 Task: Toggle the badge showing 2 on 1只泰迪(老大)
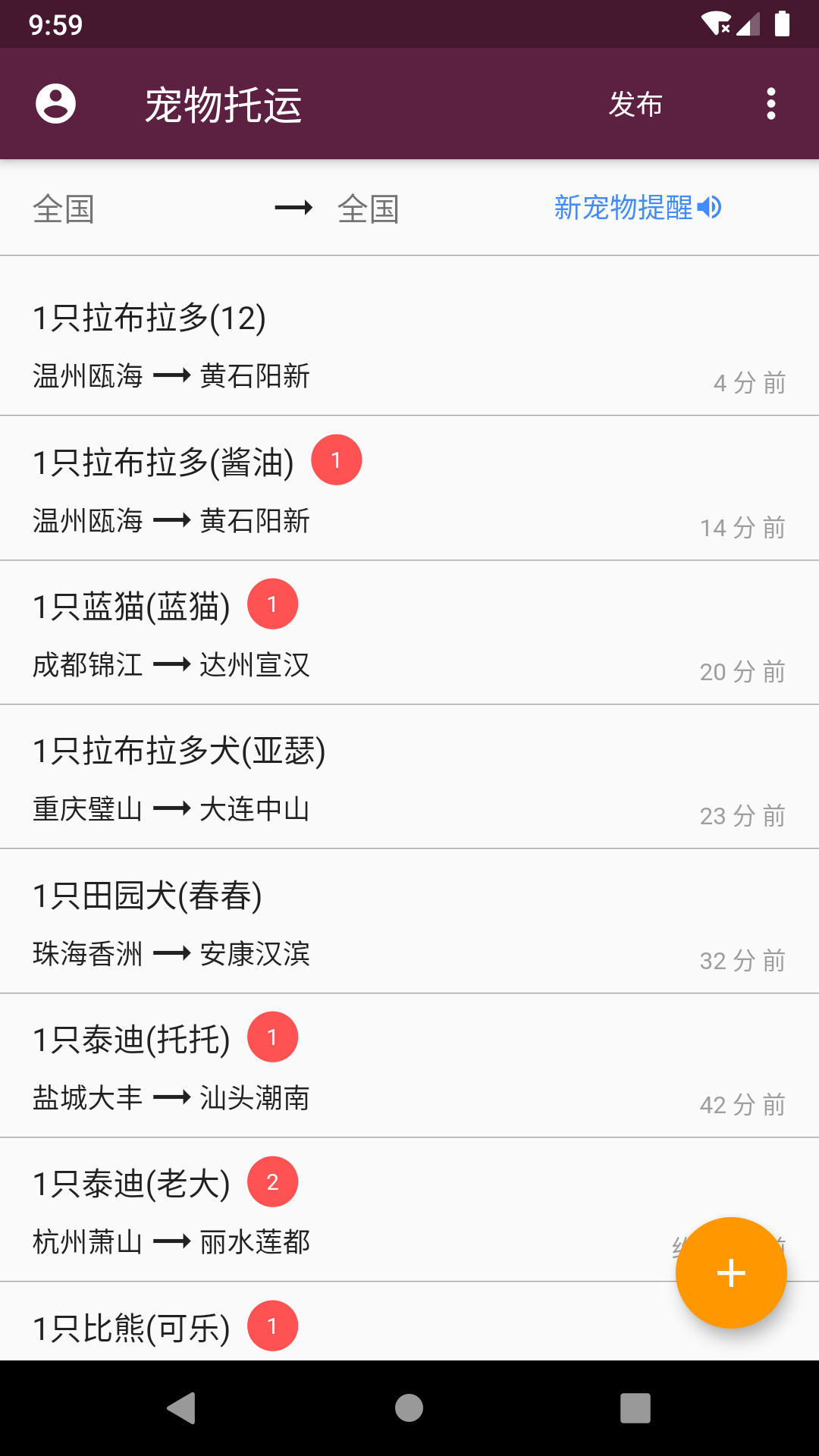(x=272, y=1181)
